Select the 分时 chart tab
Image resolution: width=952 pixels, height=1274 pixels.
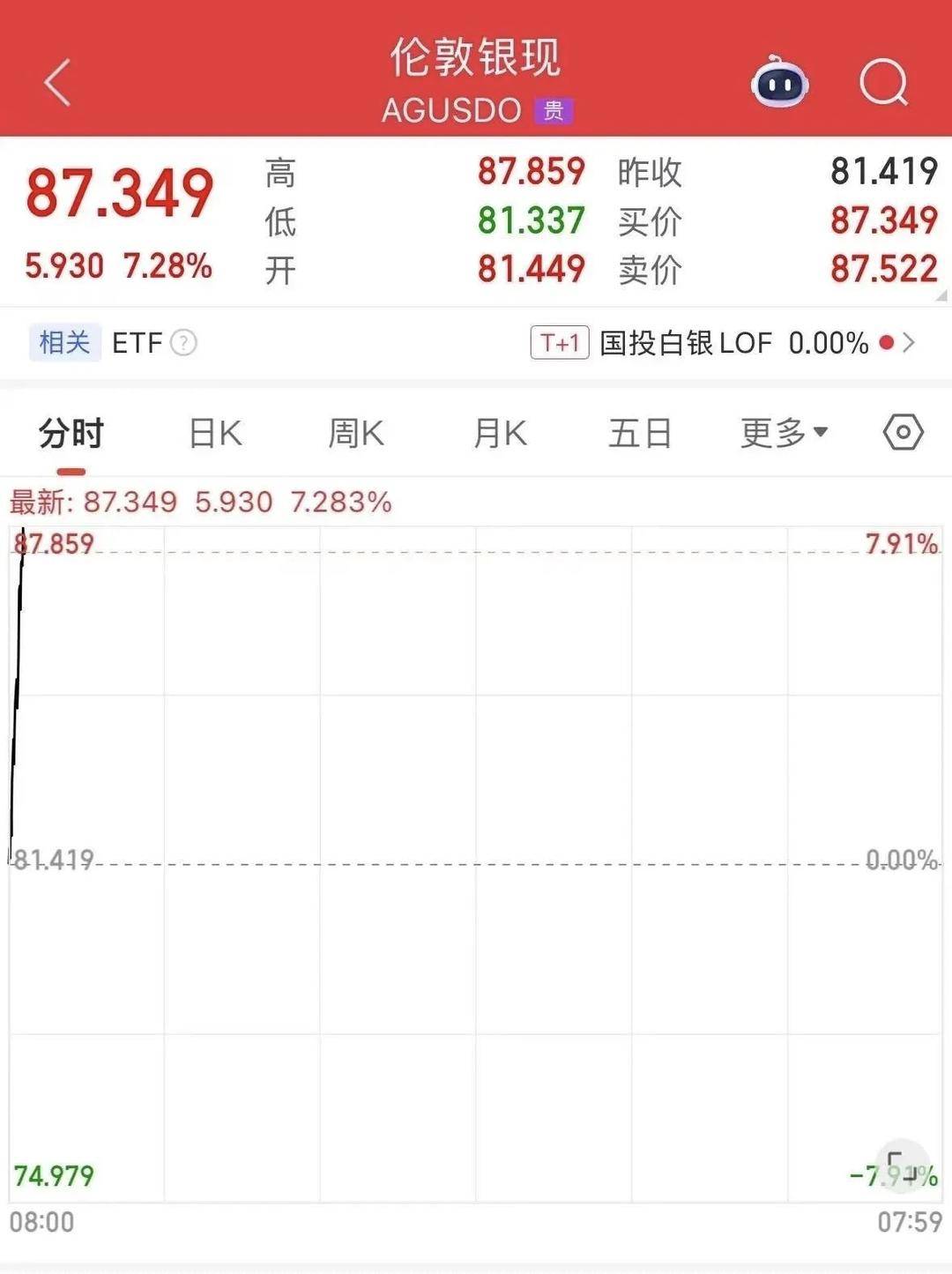coord(71,434)
